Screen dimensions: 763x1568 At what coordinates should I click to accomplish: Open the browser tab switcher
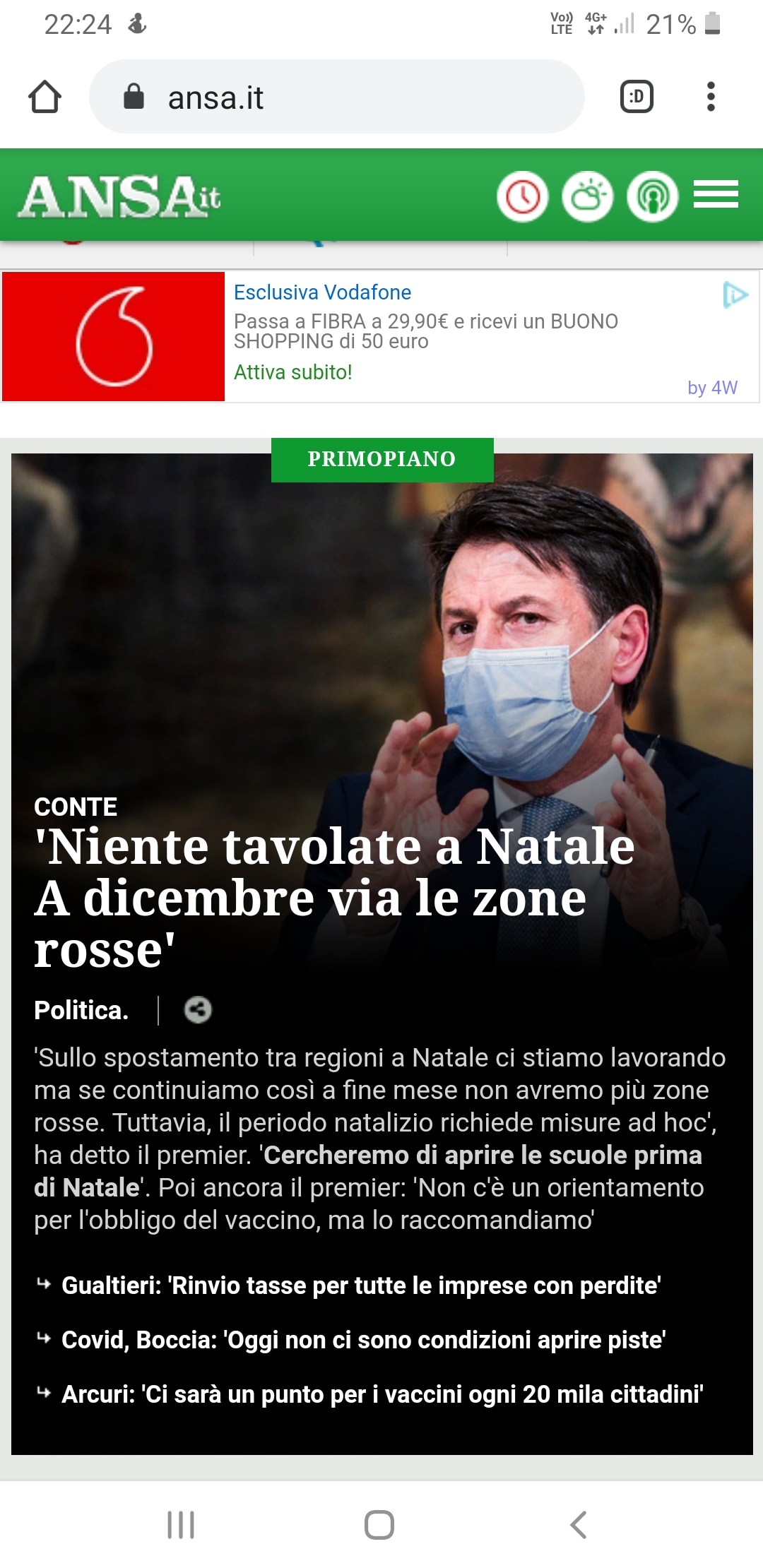636,97
